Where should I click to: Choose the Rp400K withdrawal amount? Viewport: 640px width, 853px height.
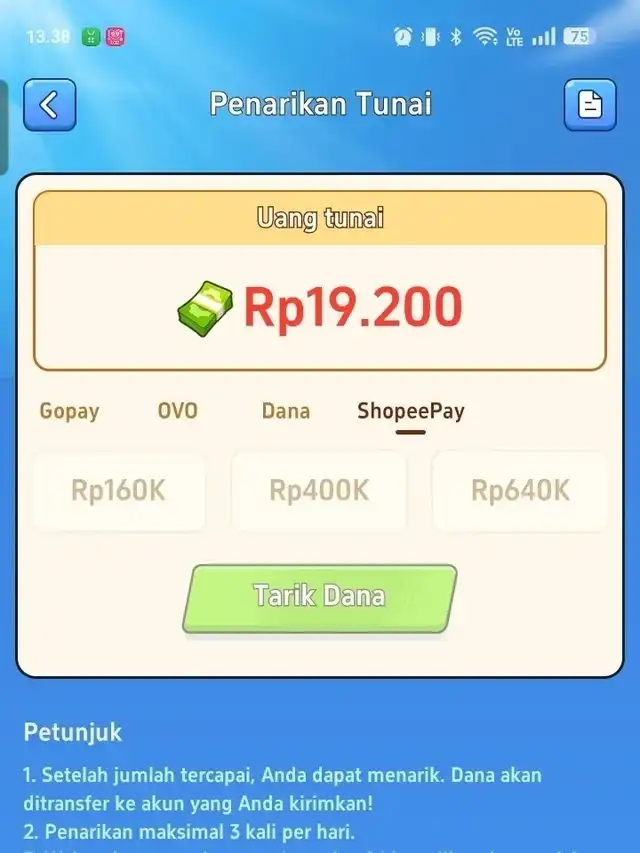pos(319,490)
